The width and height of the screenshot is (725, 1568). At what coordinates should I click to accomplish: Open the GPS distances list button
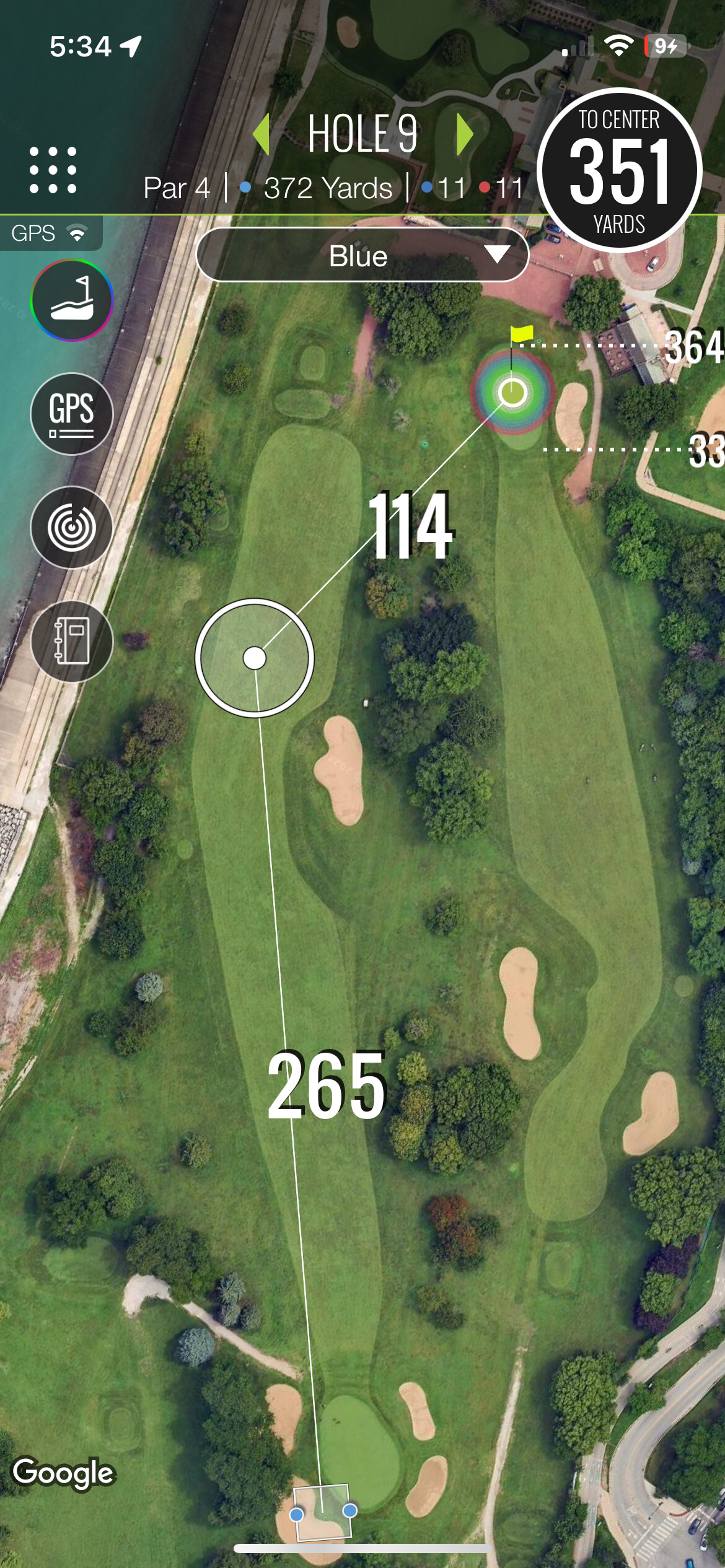pyautogui.click(x=72, y=414)
